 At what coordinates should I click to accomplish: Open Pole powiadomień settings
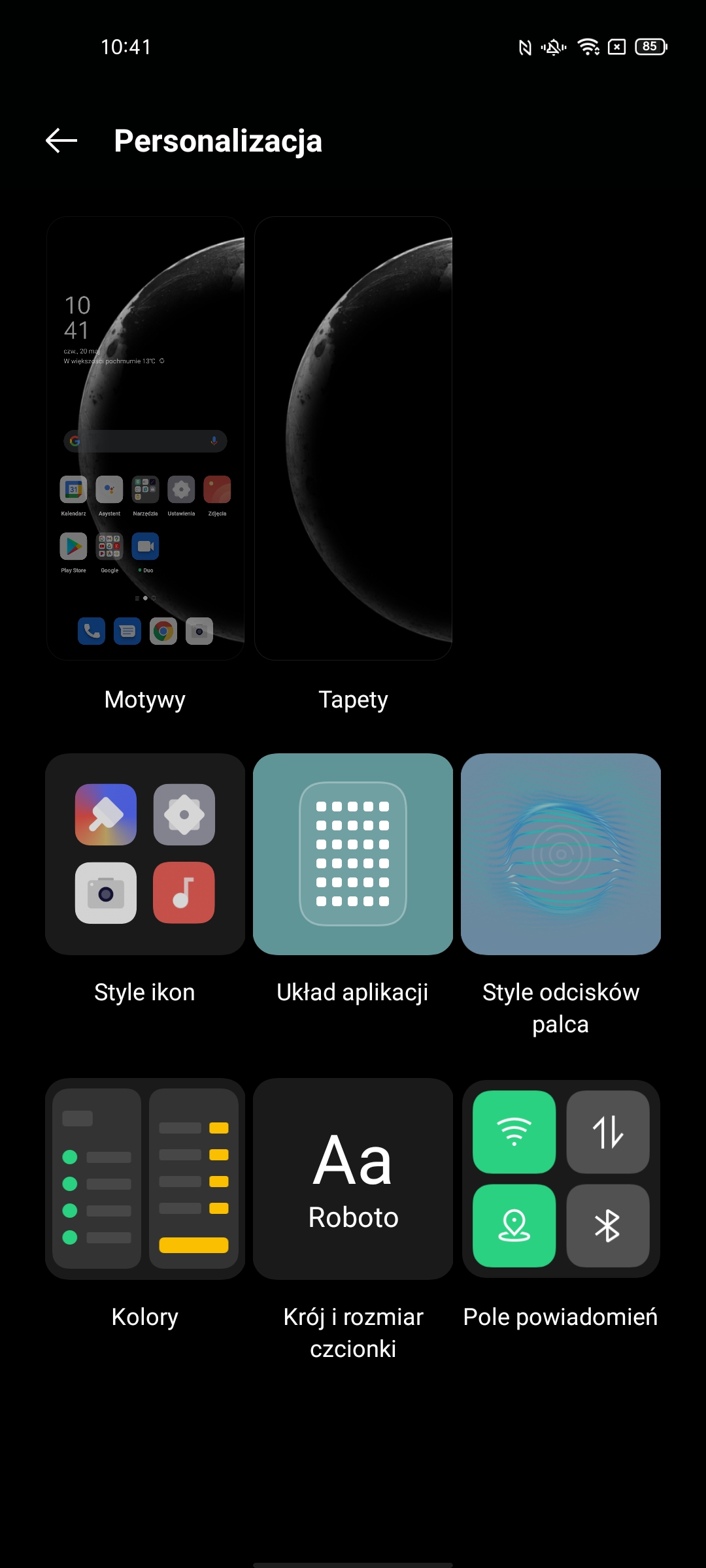(x=561, y=1179)
